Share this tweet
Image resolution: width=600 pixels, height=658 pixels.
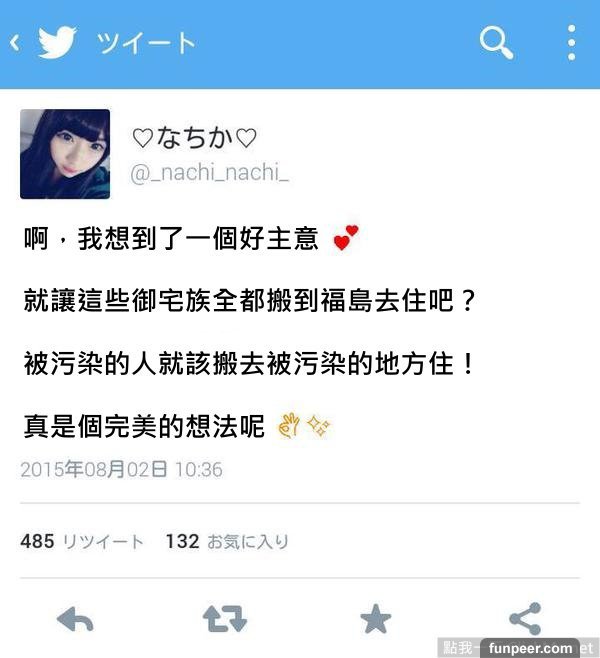point(525,618)
